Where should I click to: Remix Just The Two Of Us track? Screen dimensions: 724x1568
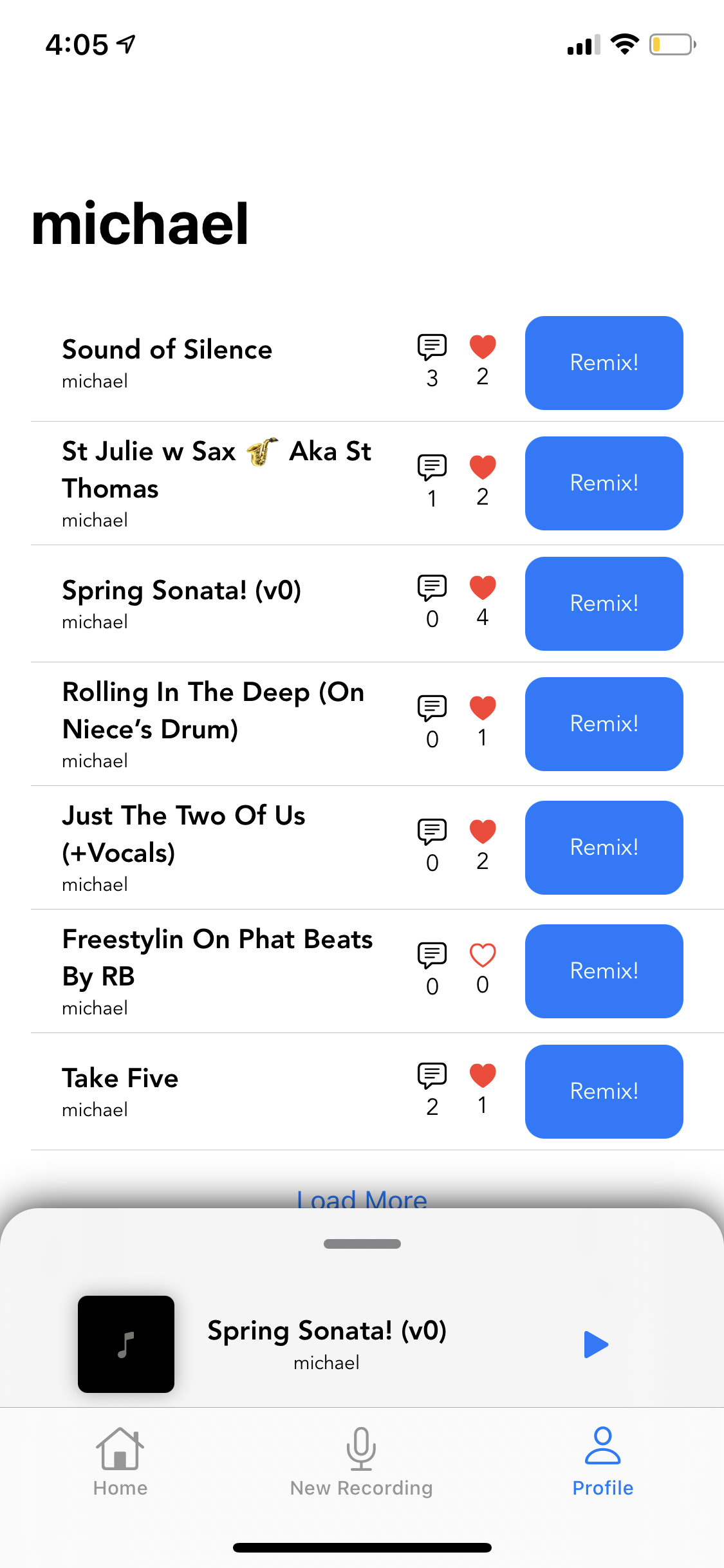pyautogui.click(x=604, y=847)
